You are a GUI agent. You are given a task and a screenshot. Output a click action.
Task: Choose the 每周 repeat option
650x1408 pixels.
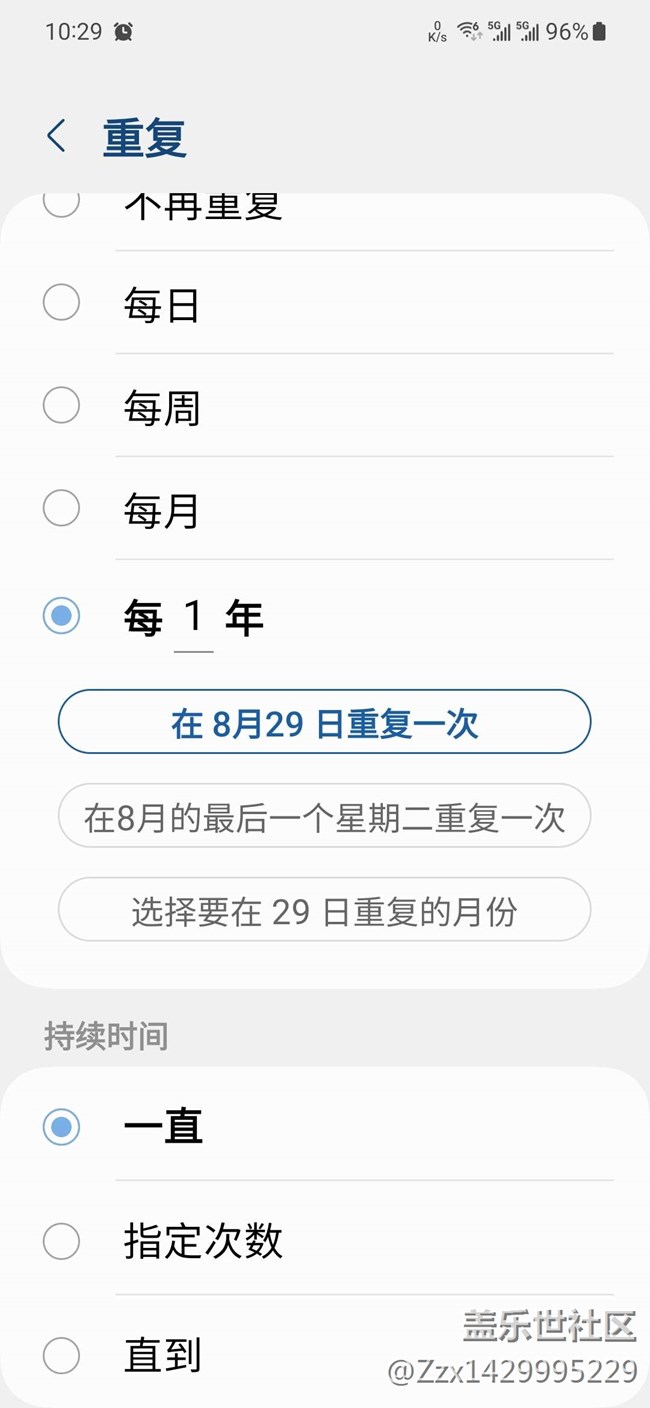click(325, 405)
